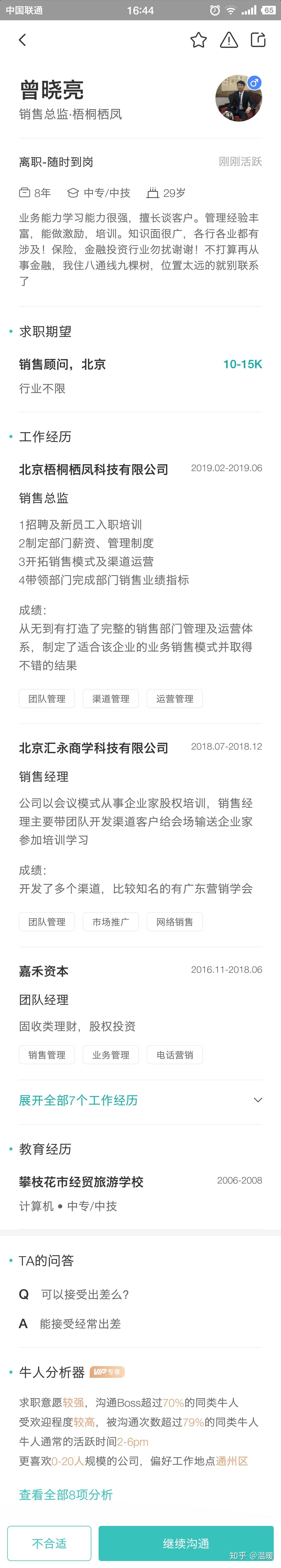The height and width of the screenshot is (1568, 281).
Task: Tap 继续沟通 to keep chatting
Action: coord(186,1543)
